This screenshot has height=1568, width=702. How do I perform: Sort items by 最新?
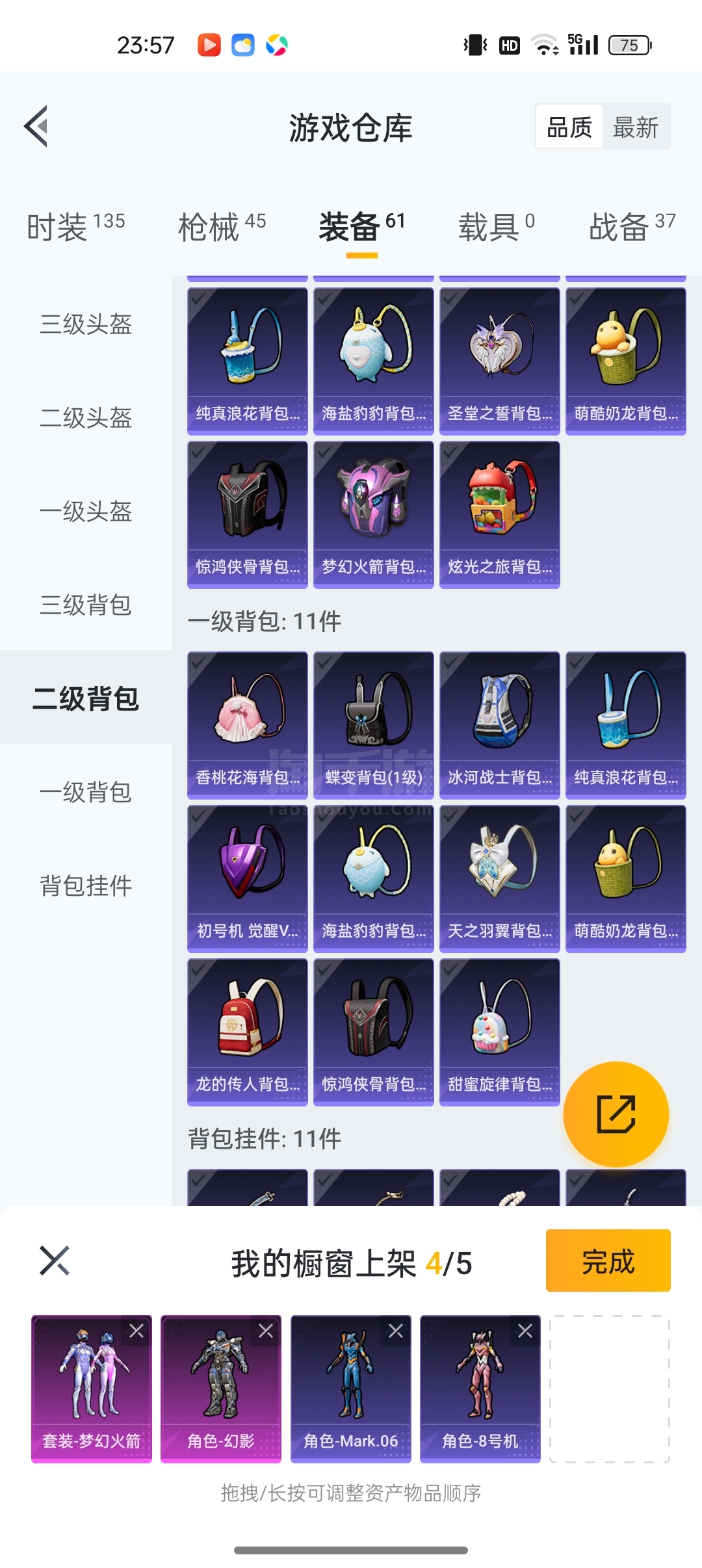[635, 127]
